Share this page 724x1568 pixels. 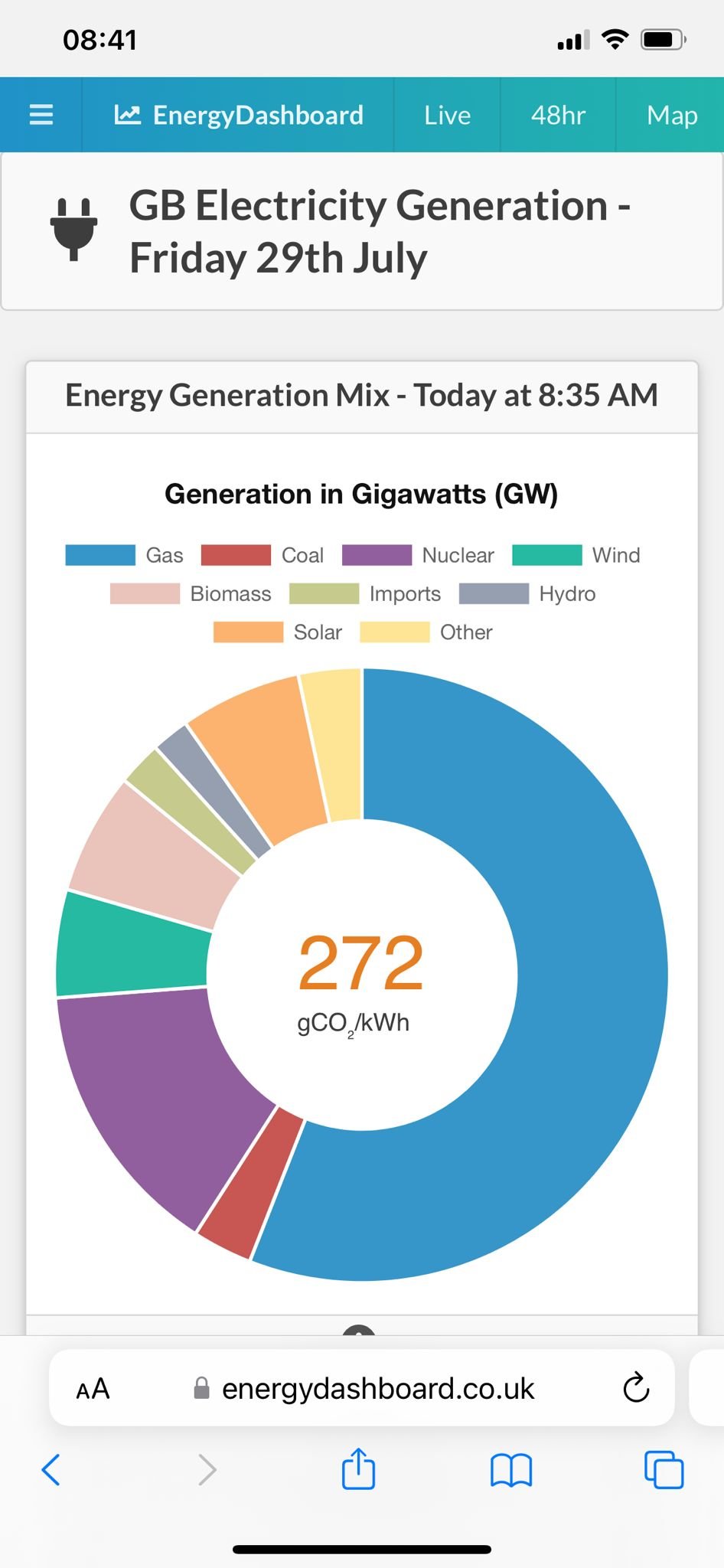pyautogui.click(x=358, y=1468)
